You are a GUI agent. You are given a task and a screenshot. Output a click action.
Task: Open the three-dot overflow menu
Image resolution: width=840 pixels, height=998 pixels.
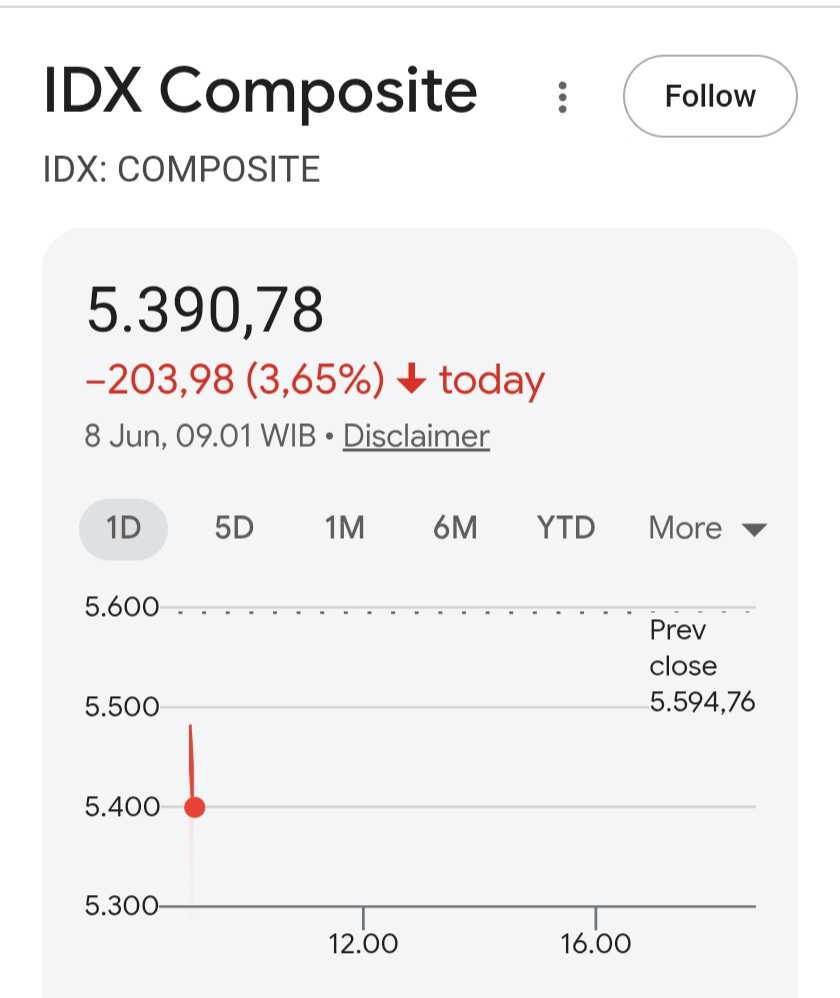pos(562,97)
